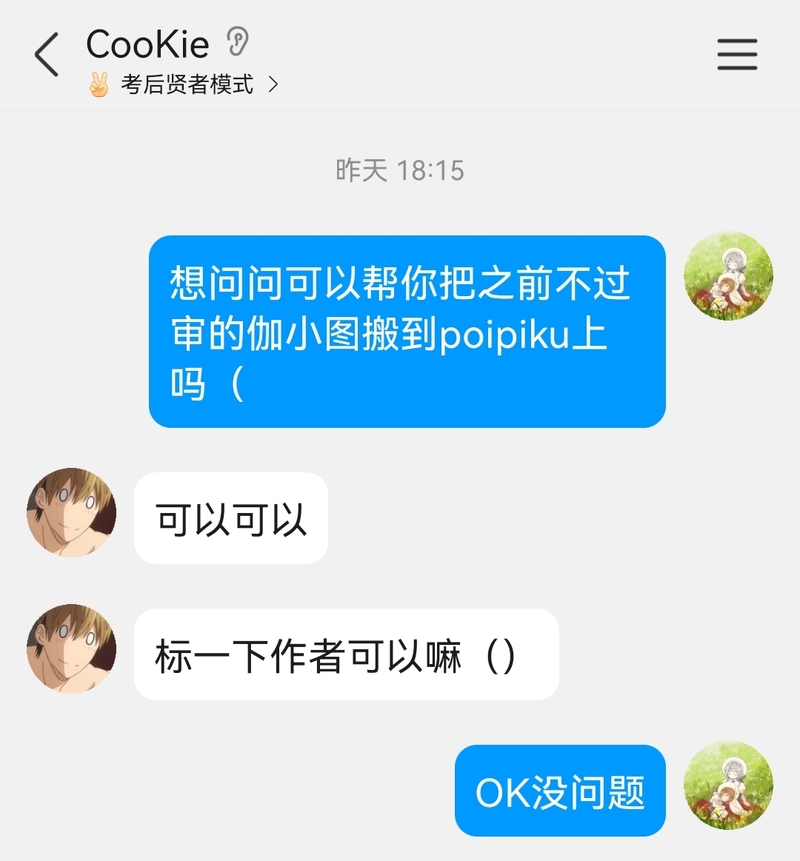
Task: Open CooKie's status 考后贤者模式
Action: point(185,85)
